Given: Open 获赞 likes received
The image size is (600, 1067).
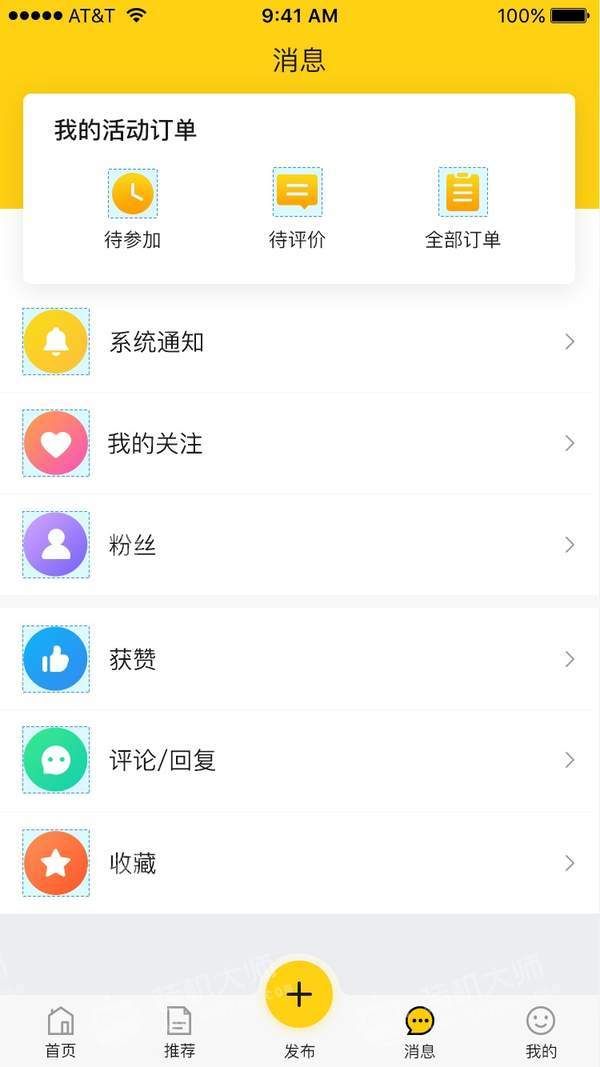Looking at the screenshot, I should click(300, 659).
